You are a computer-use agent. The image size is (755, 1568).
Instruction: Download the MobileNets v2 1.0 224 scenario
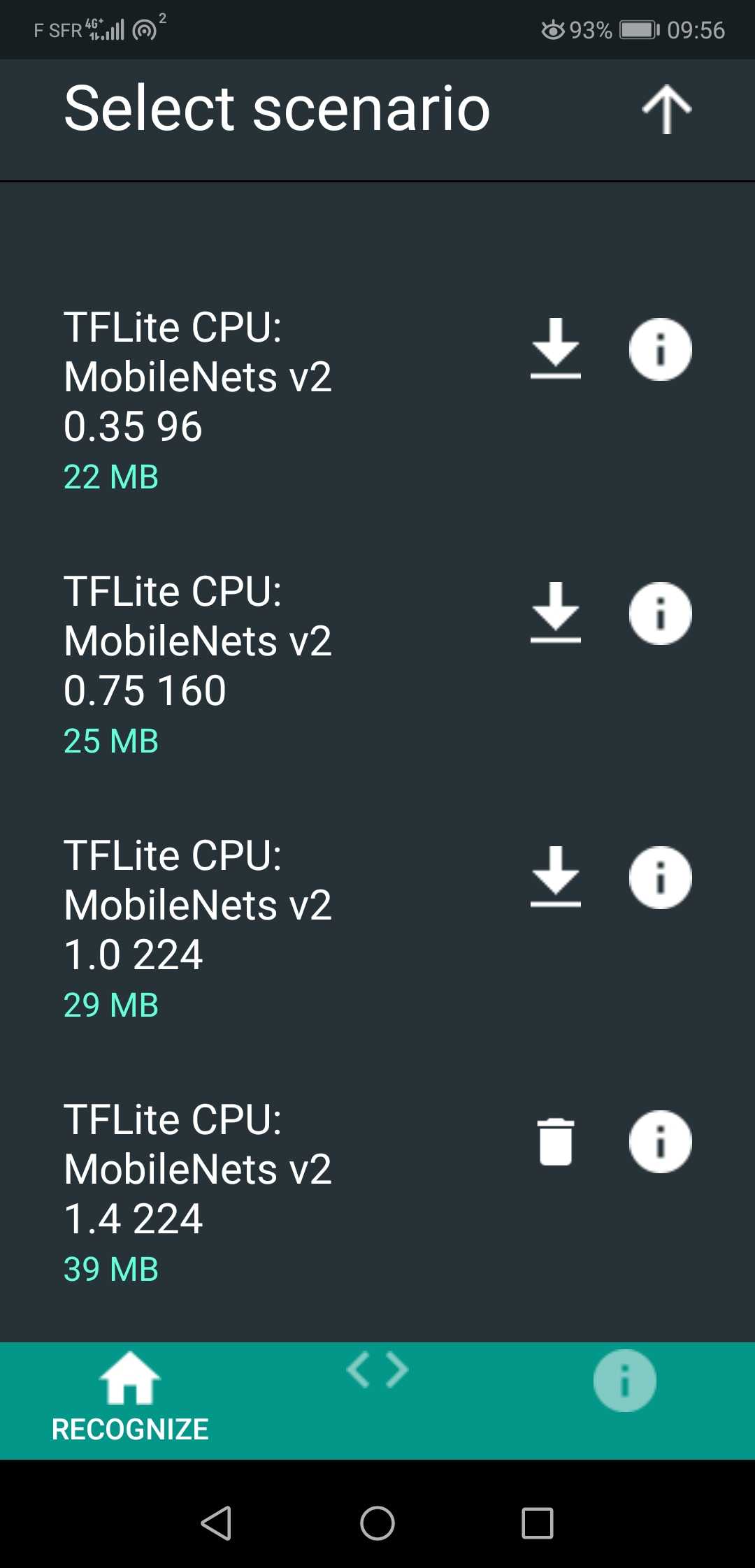point(556,877)
